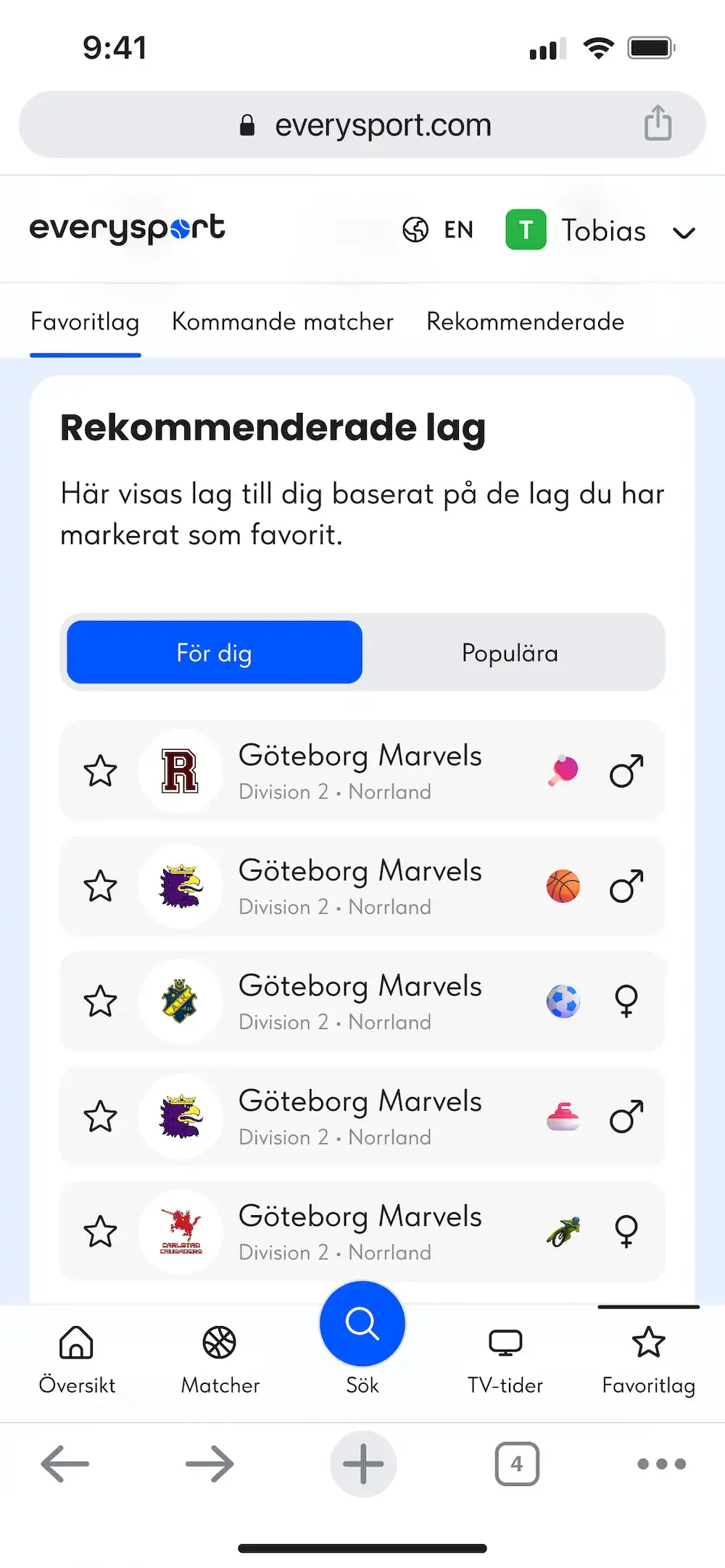Screen dimensions: 725x1568
Task: Open the everysport home logo
Action: tap(128, 229)
